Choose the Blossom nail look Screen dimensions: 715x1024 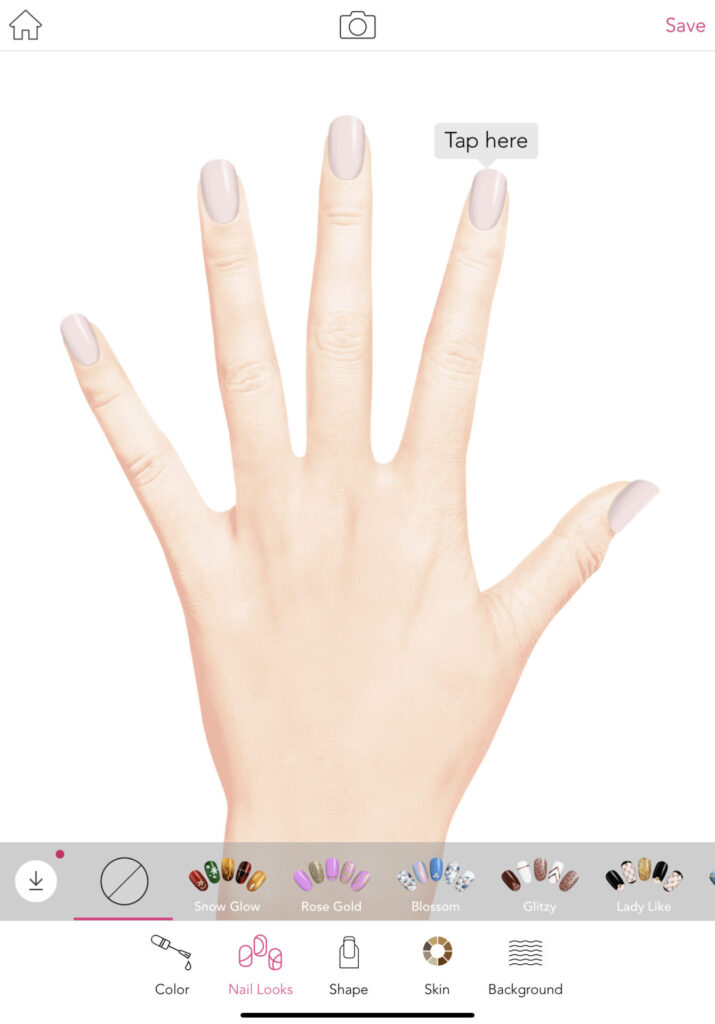435,880
